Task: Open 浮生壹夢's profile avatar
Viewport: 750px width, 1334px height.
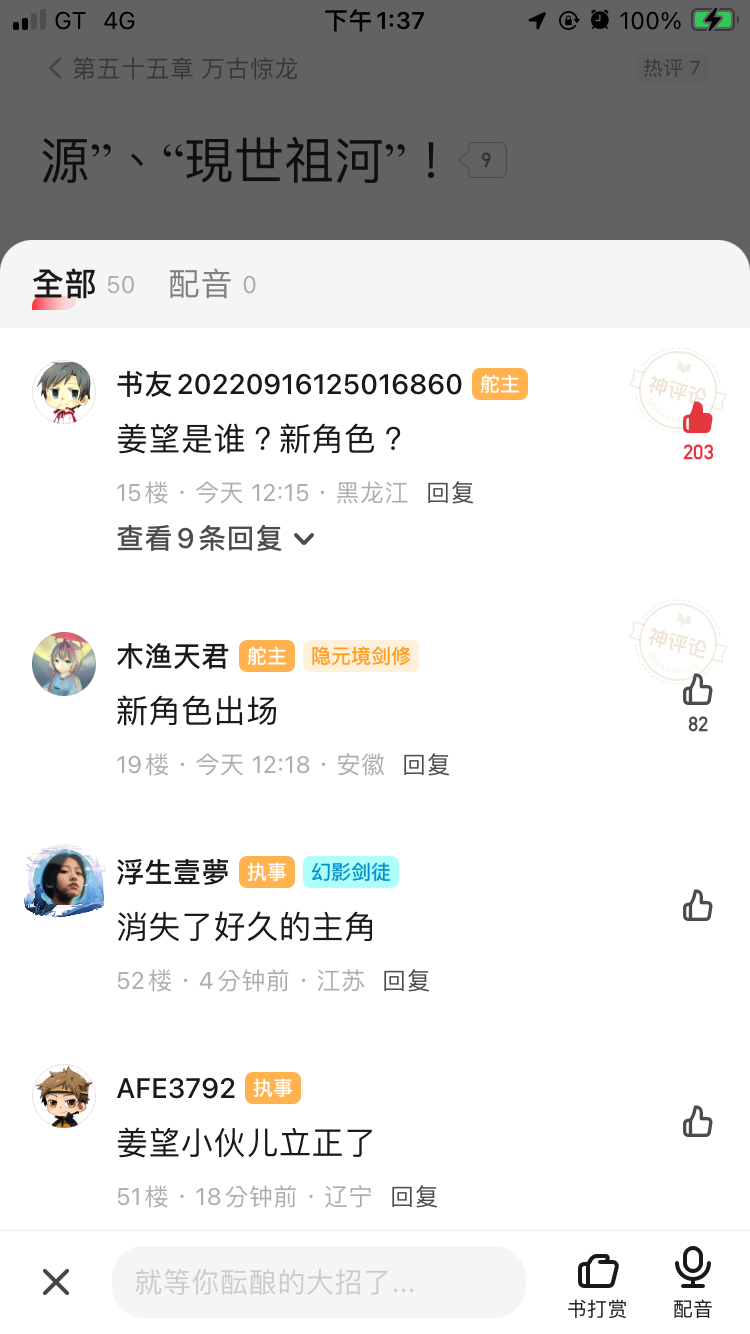Action: click(x=64, y=880)
